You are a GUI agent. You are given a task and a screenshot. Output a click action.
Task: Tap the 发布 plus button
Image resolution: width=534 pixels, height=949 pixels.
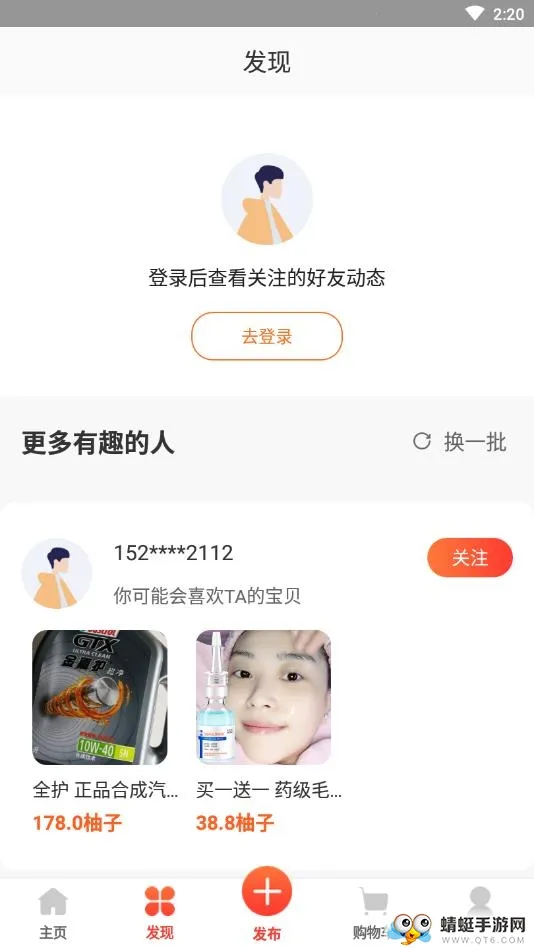[x=267, y=892]
